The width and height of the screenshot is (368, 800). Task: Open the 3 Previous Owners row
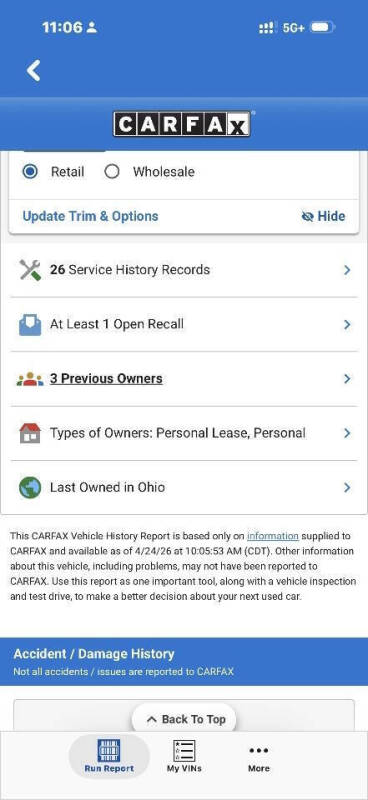click(184, 379)
